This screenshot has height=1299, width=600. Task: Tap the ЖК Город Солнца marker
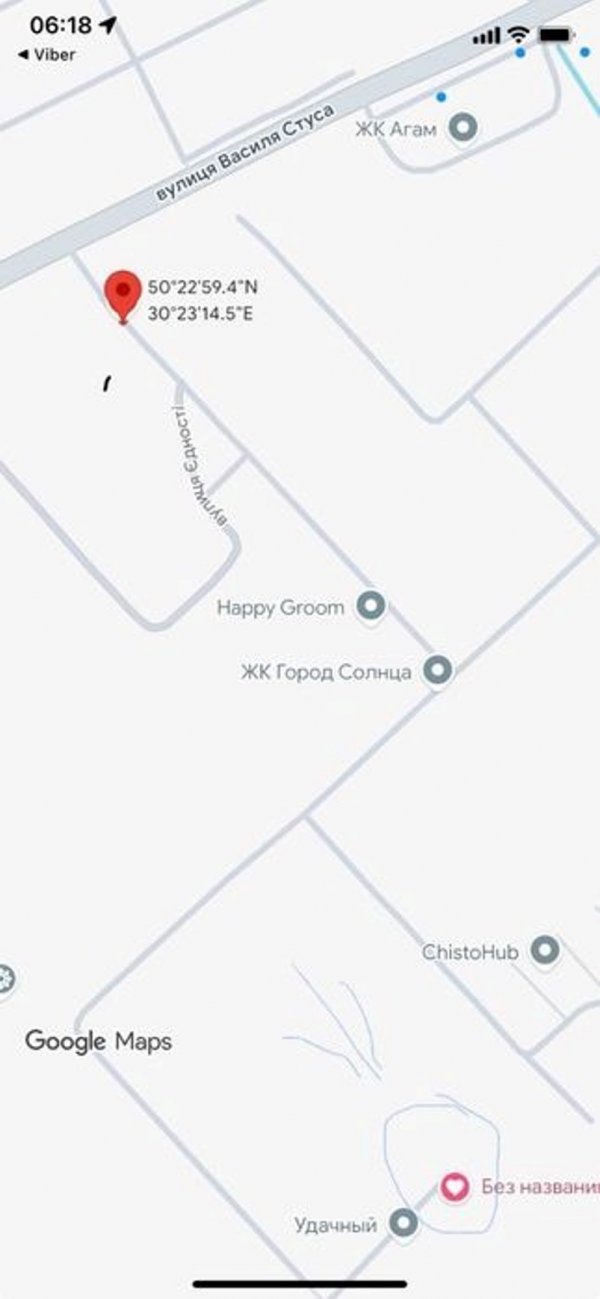click(437, 671)
